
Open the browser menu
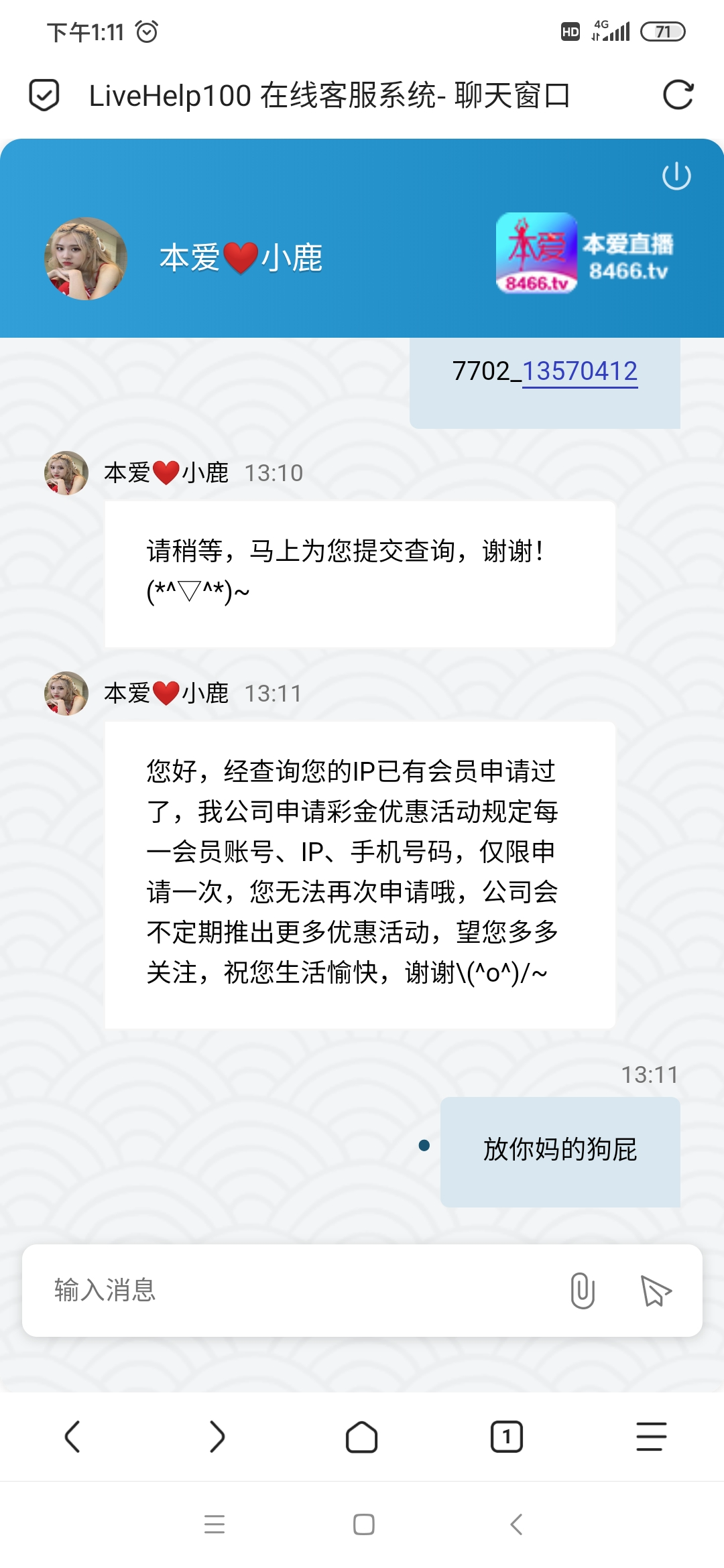pos(651,1437)
